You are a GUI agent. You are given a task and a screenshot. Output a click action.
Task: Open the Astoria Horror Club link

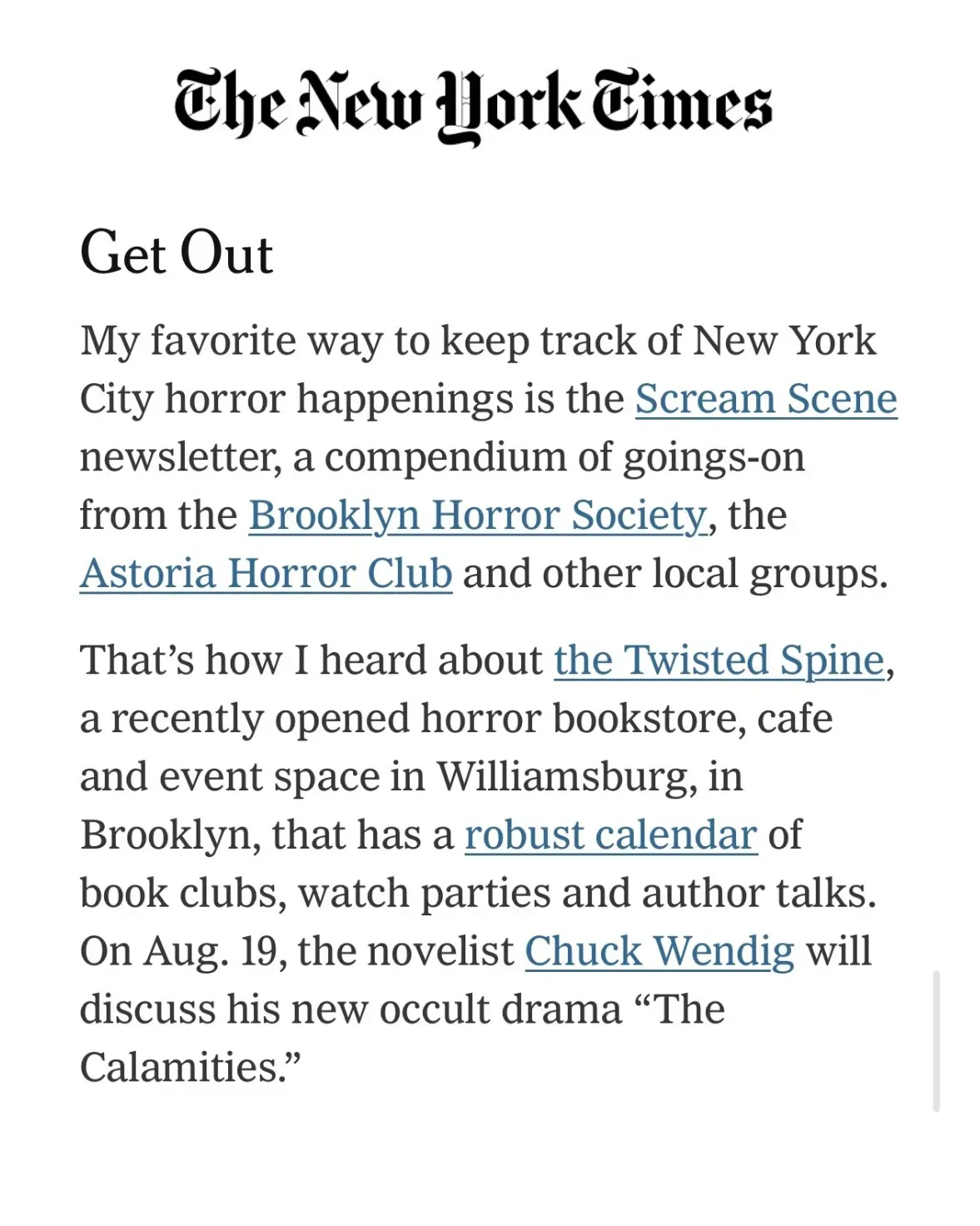266,573
